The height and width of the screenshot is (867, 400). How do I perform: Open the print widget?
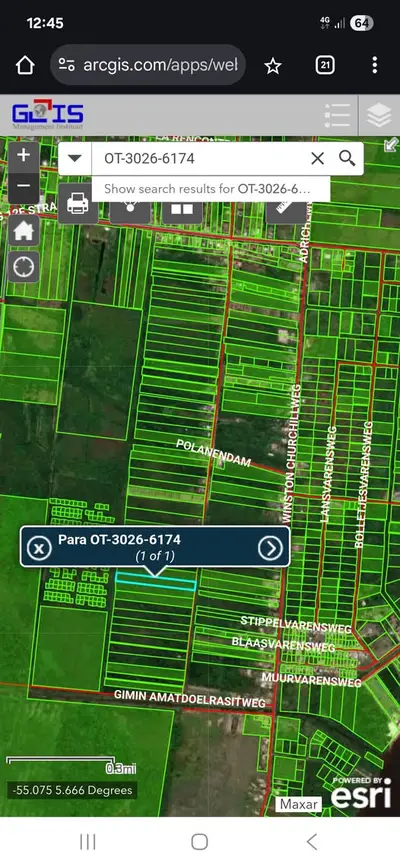pyautogui.click(x=78, y=203)
